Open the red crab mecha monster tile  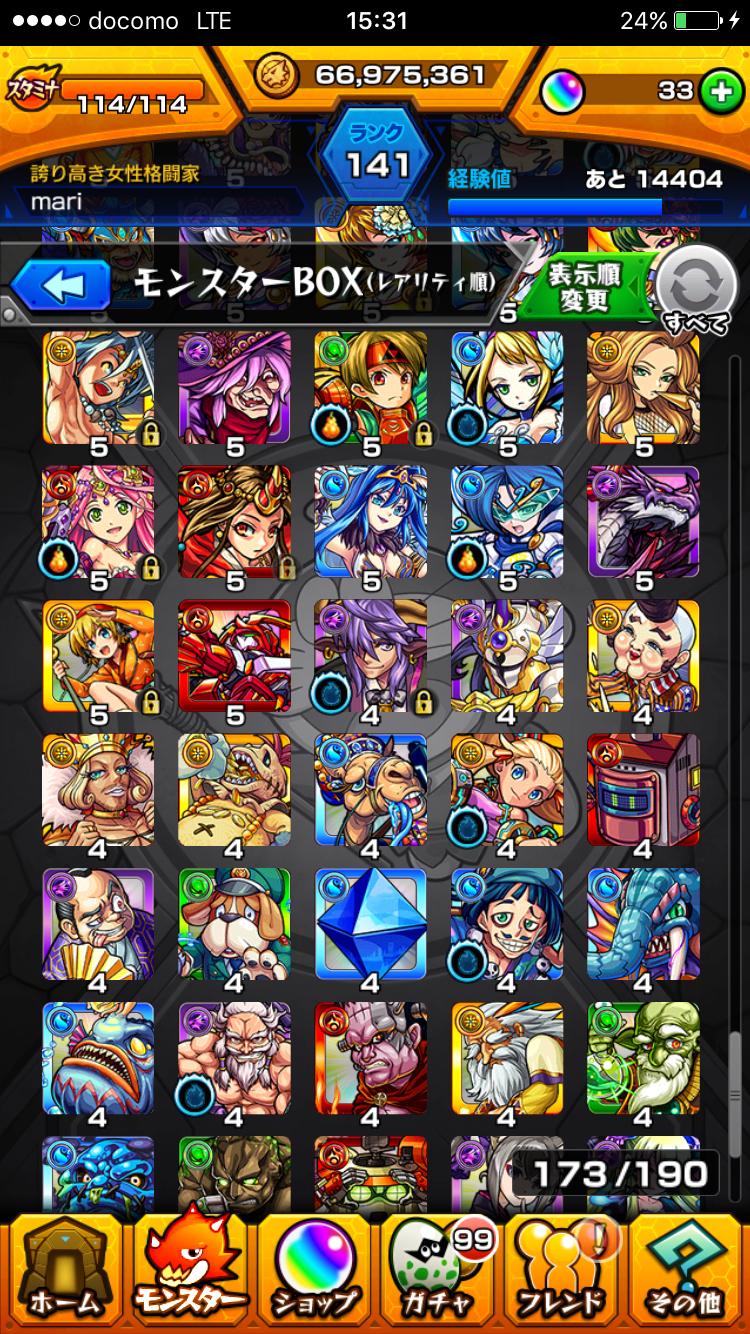click(235, 654)
